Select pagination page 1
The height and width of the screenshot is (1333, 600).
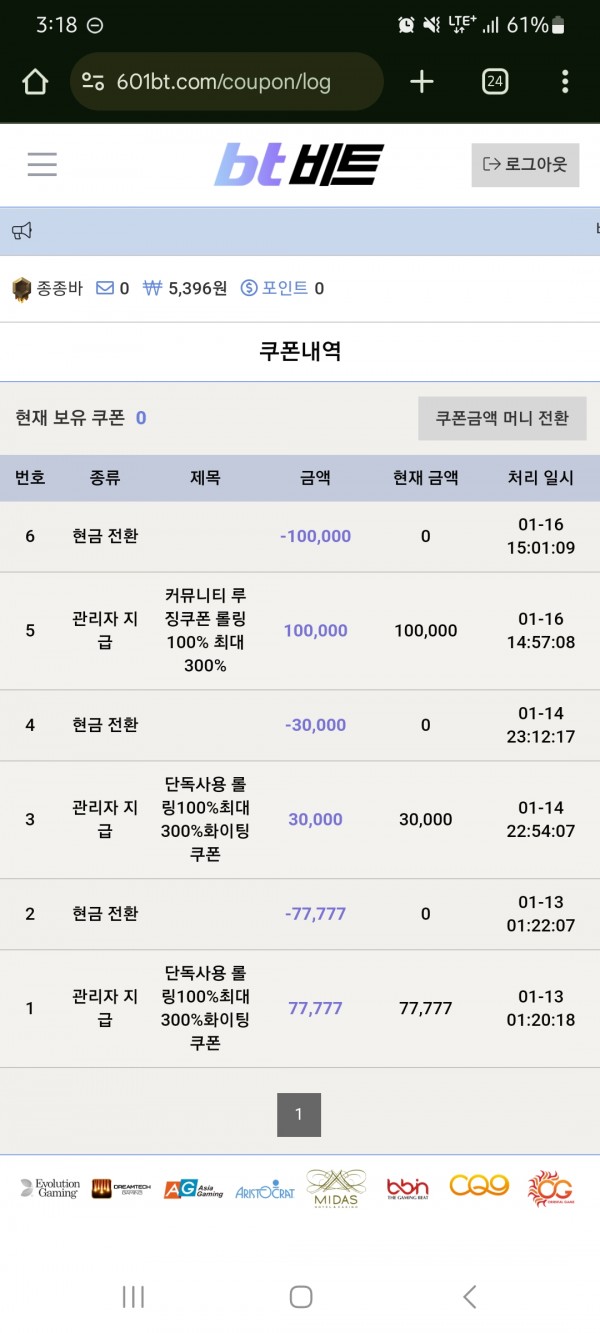[299, 1115]
